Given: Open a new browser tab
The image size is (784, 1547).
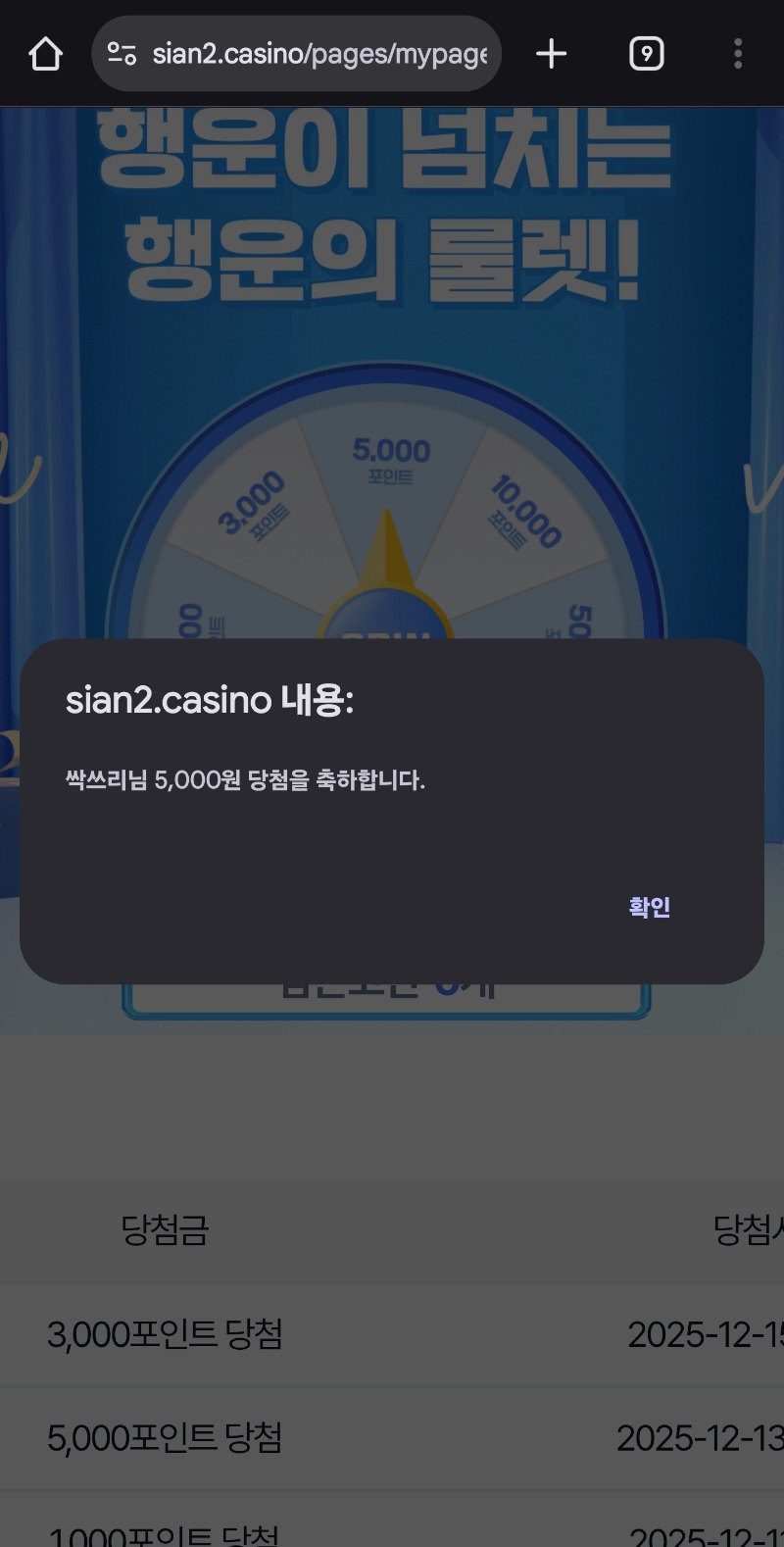Looking at the screenshot, I should pyautogui.click(x=552, y=54).
